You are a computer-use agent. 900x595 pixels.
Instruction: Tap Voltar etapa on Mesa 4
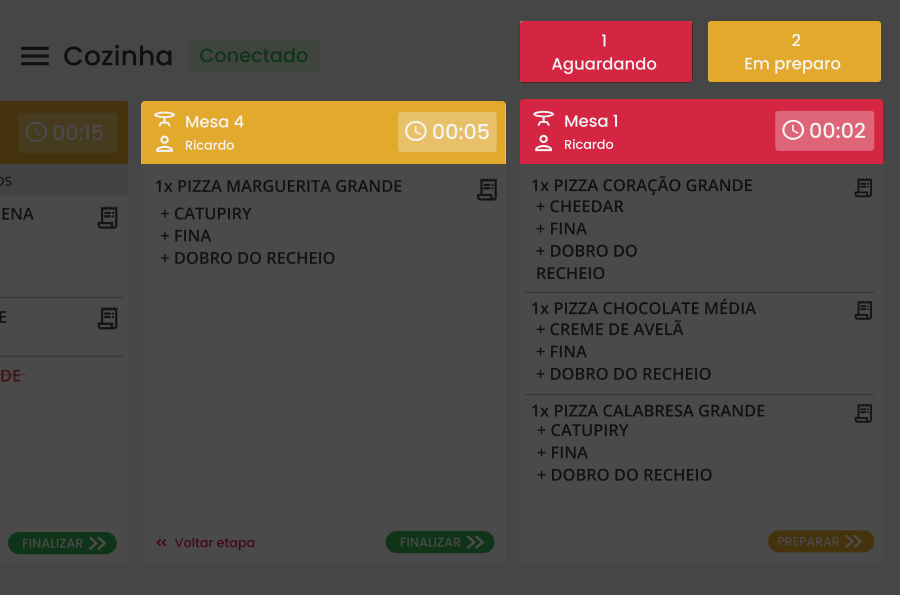coord(205,543)
